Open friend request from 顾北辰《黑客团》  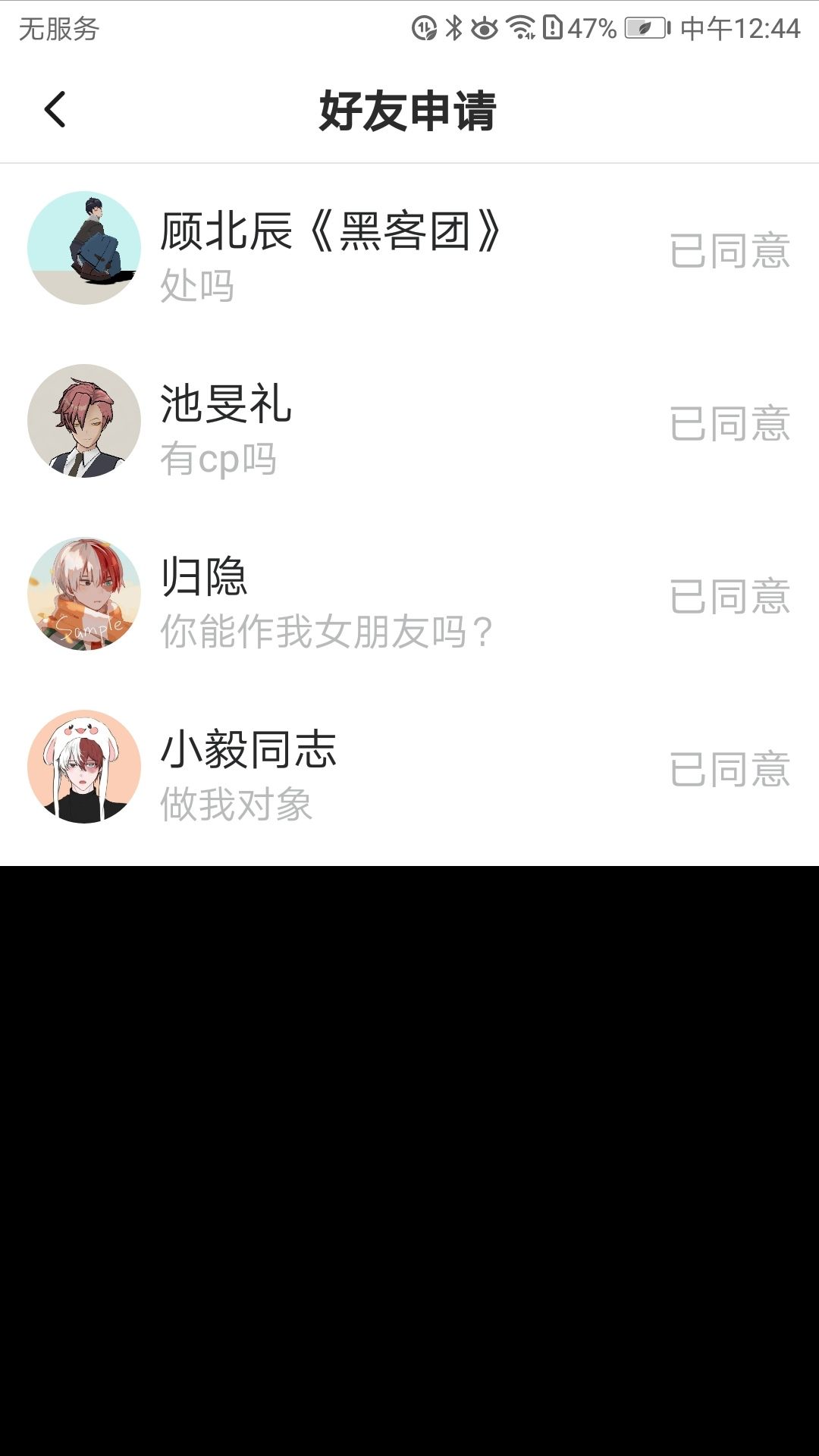click(331, 249)
